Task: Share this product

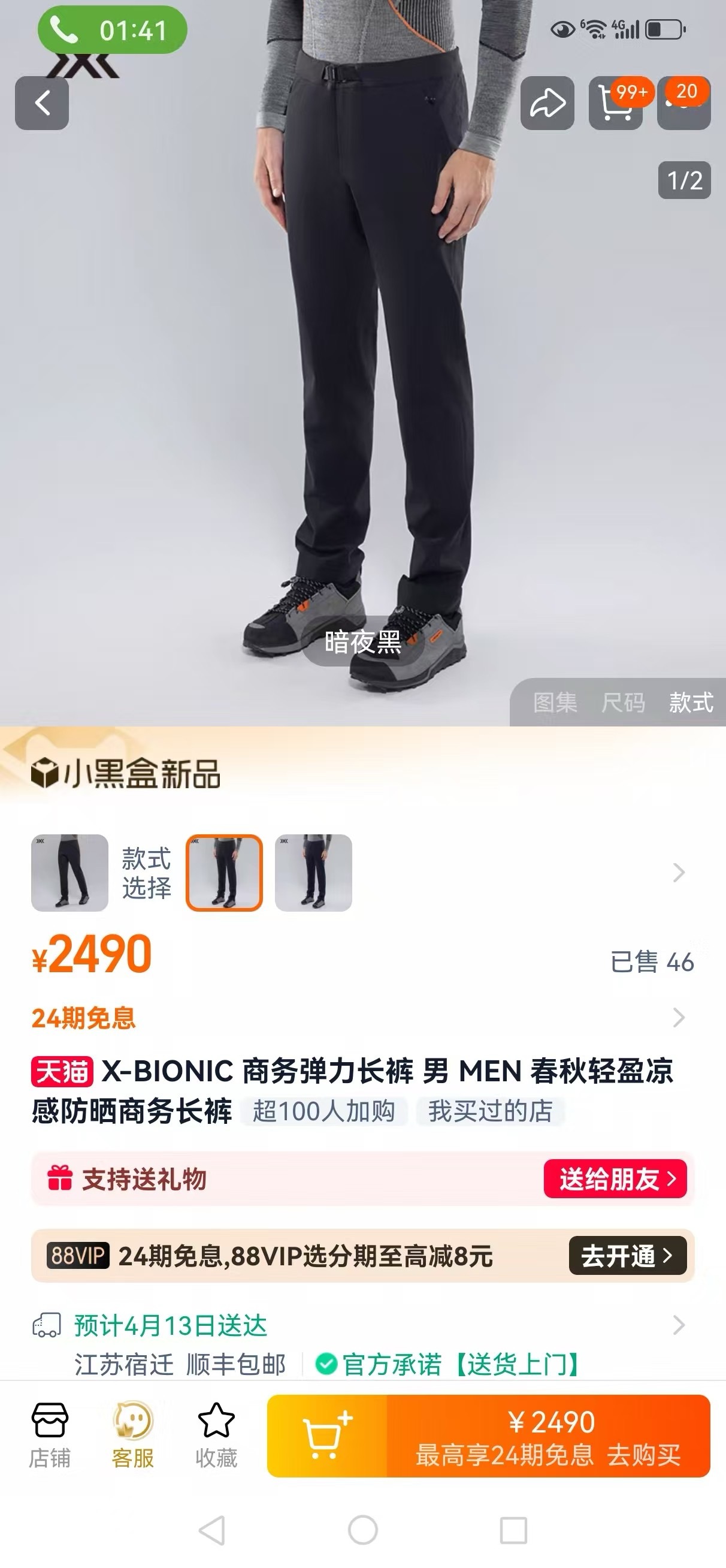Action: coord(546,103)
